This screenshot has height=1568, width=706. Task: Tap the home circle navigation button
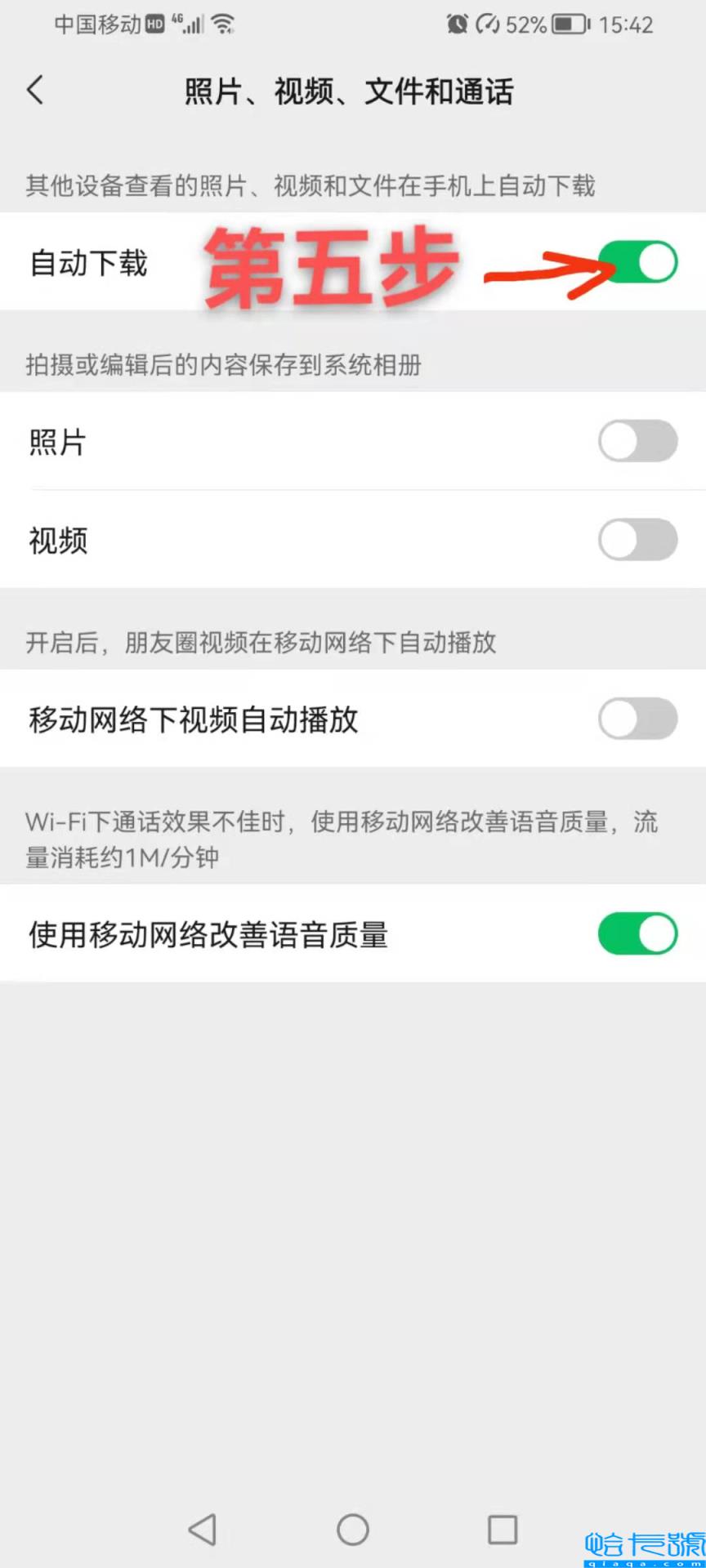(352, 1530)
